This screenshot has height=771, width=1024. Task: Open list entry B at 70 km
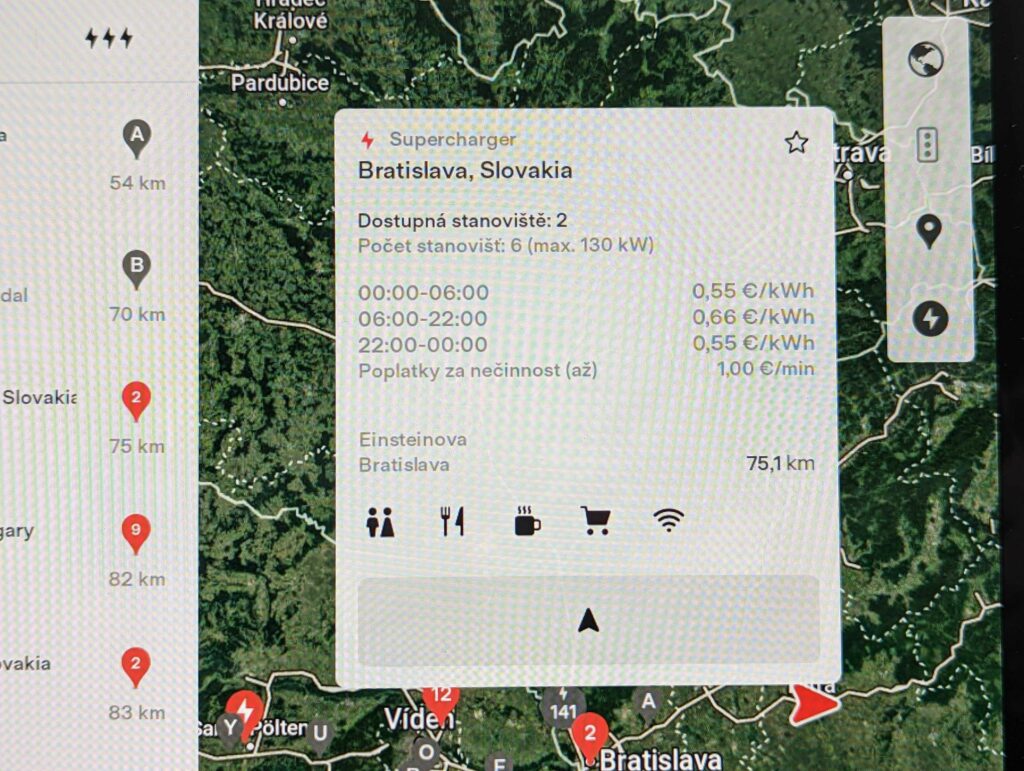coord(137,269)
